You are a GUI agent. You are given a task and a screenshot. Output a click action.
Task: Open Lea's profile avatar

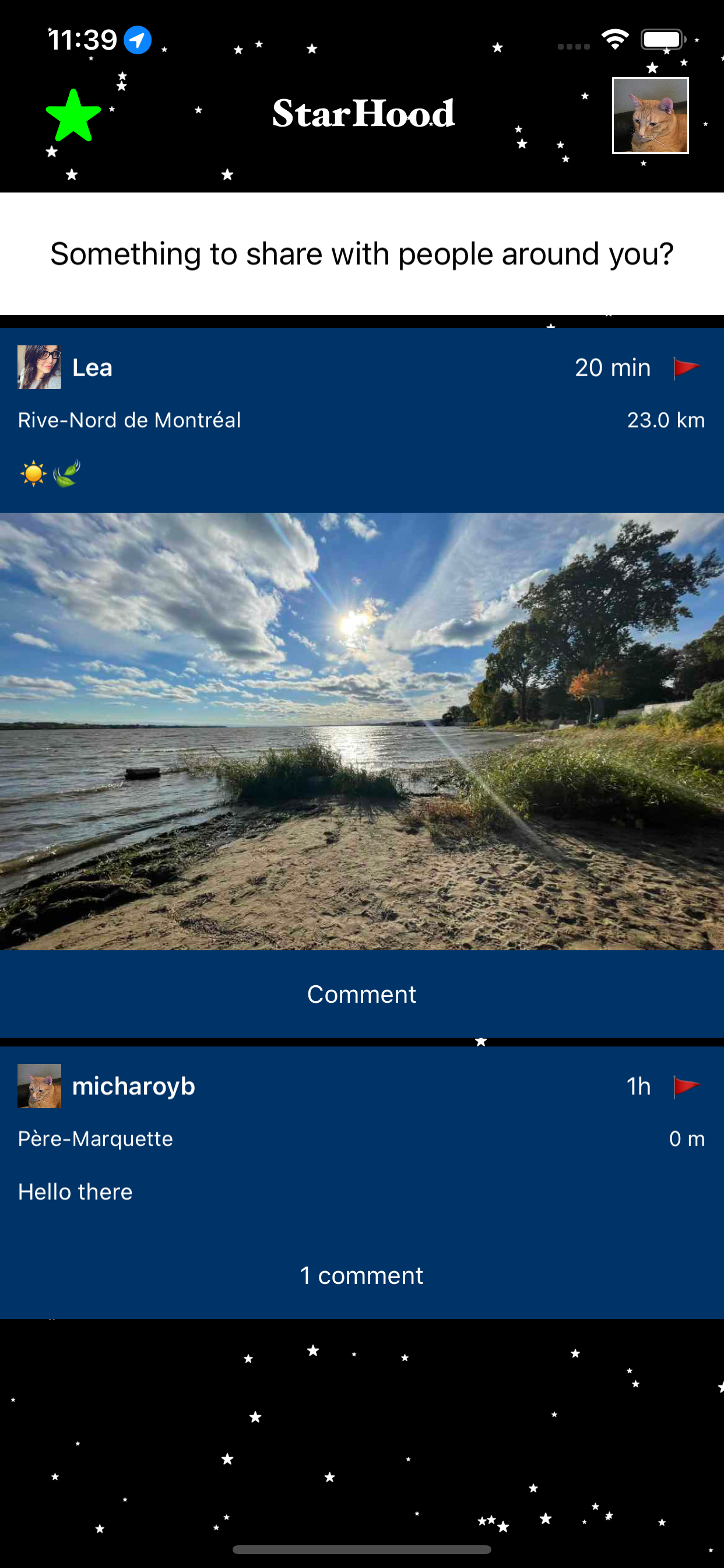(x=40, y=367)
